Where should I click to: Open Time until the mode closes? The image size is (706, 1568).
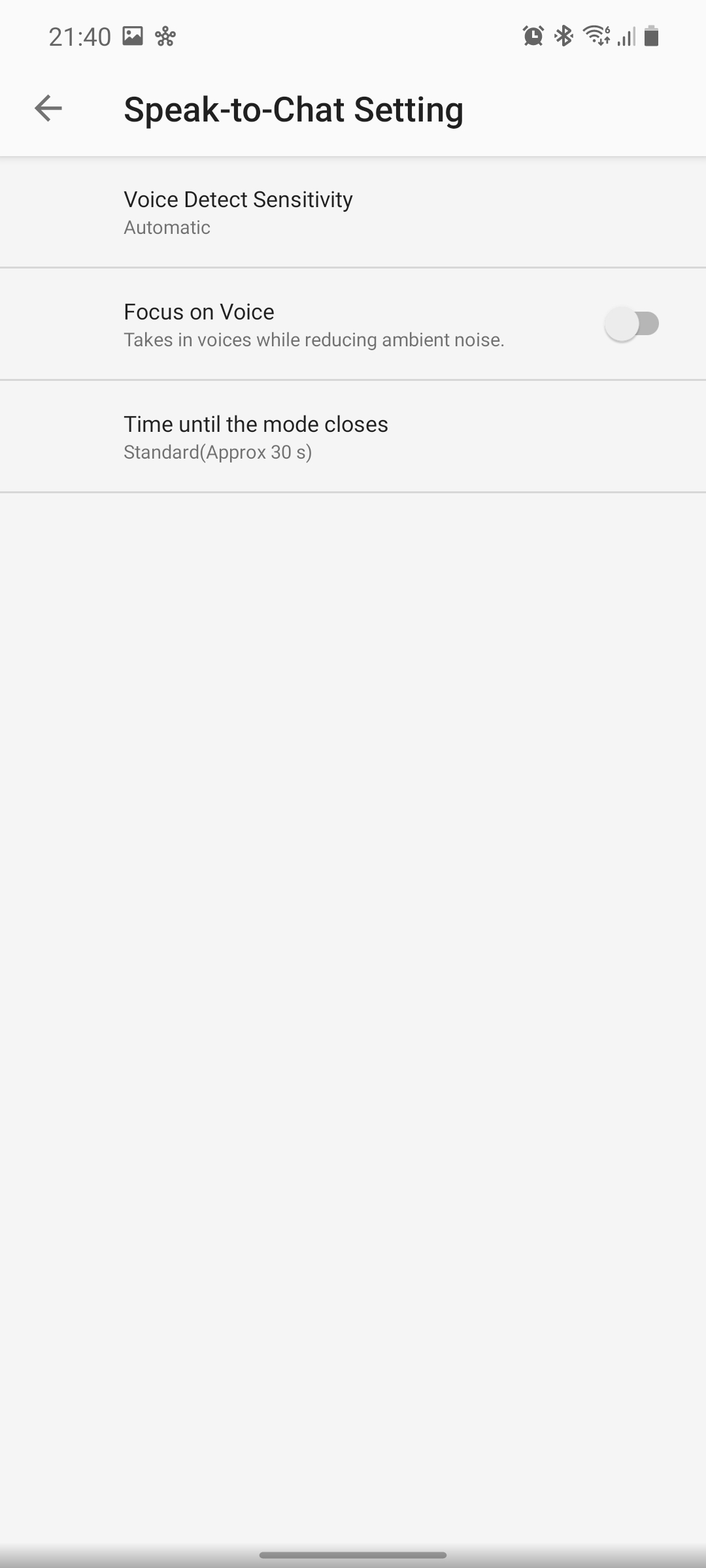[x=353, y=436]
